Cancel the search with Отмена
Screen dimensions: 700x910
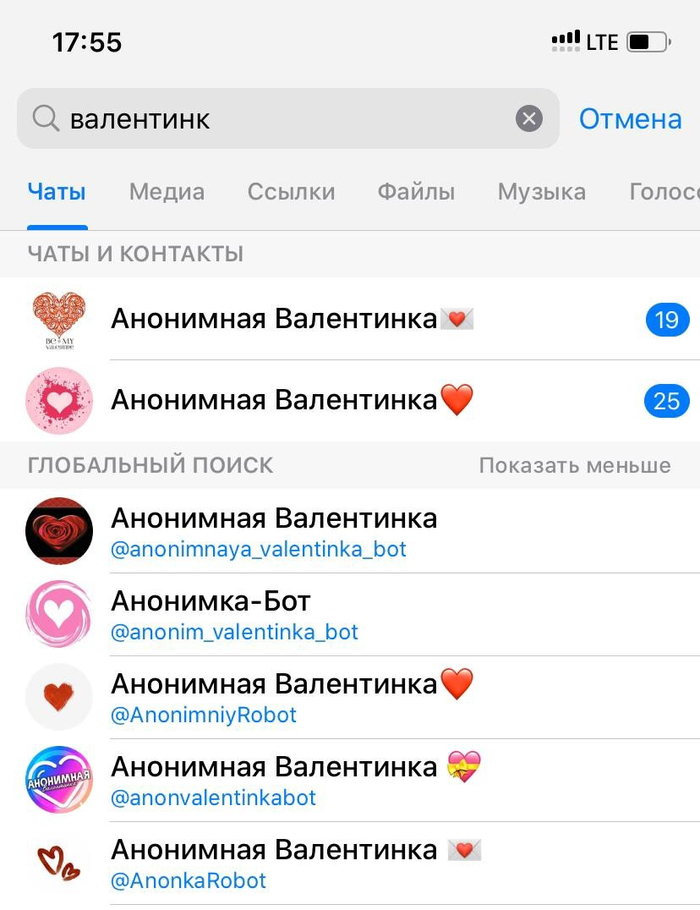[x=630, y=119]
